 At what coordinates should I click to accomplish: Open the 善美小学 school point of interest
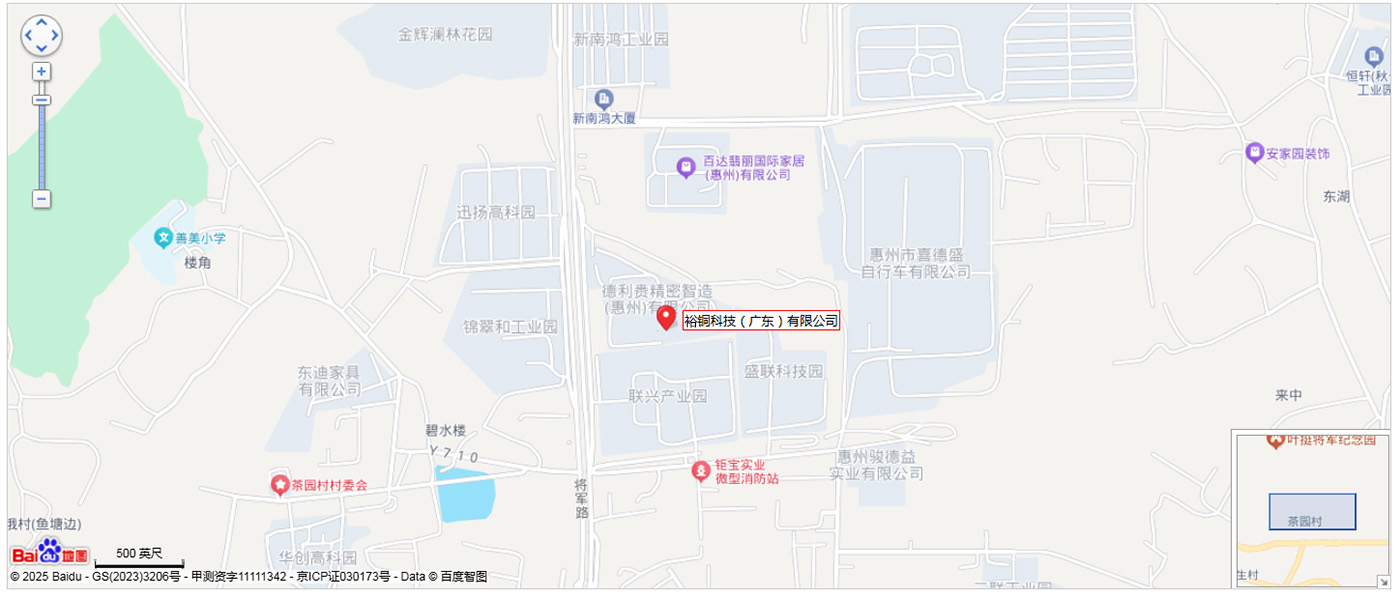(x=163, y=238)
